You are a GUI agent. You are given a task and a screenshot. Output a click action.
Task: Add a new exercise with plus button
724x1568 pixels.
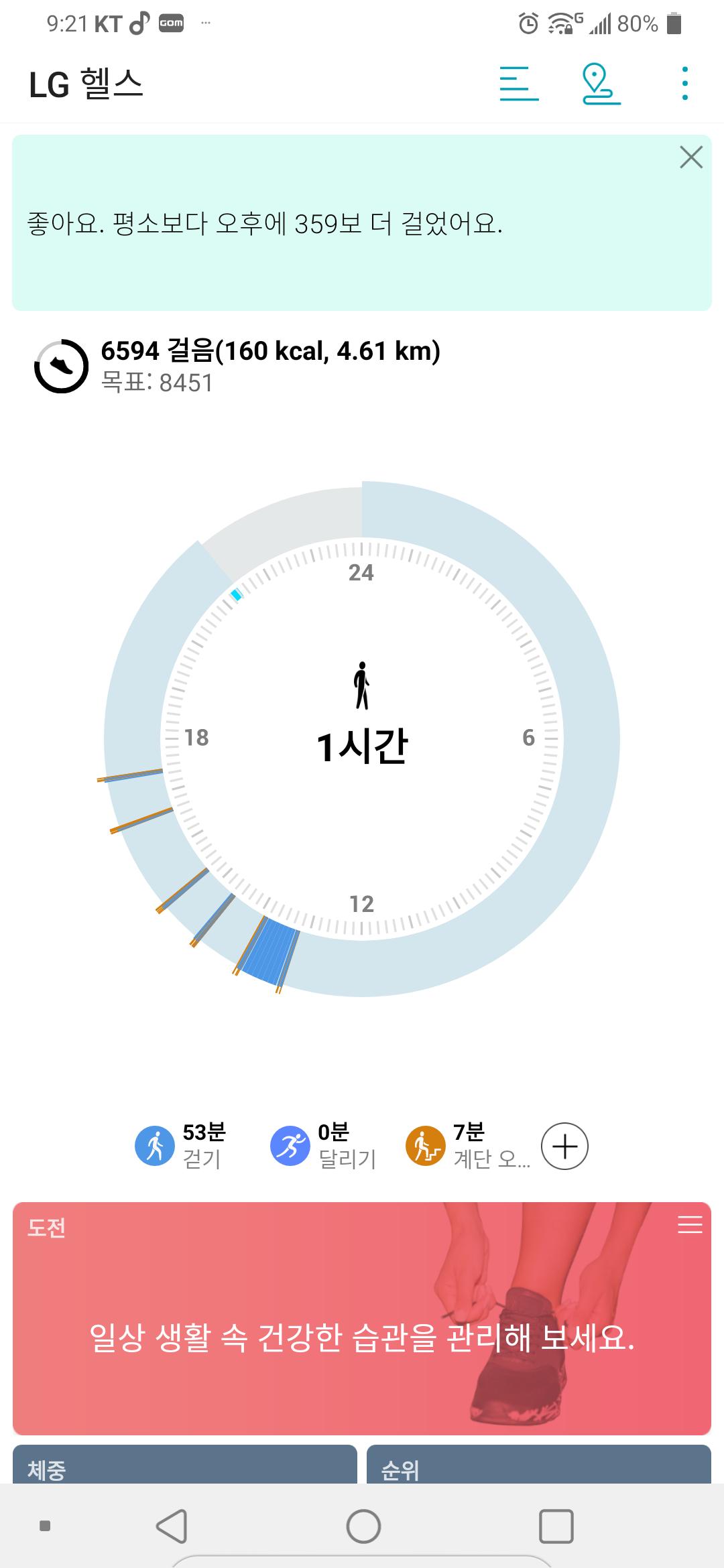coord(564,1146)
